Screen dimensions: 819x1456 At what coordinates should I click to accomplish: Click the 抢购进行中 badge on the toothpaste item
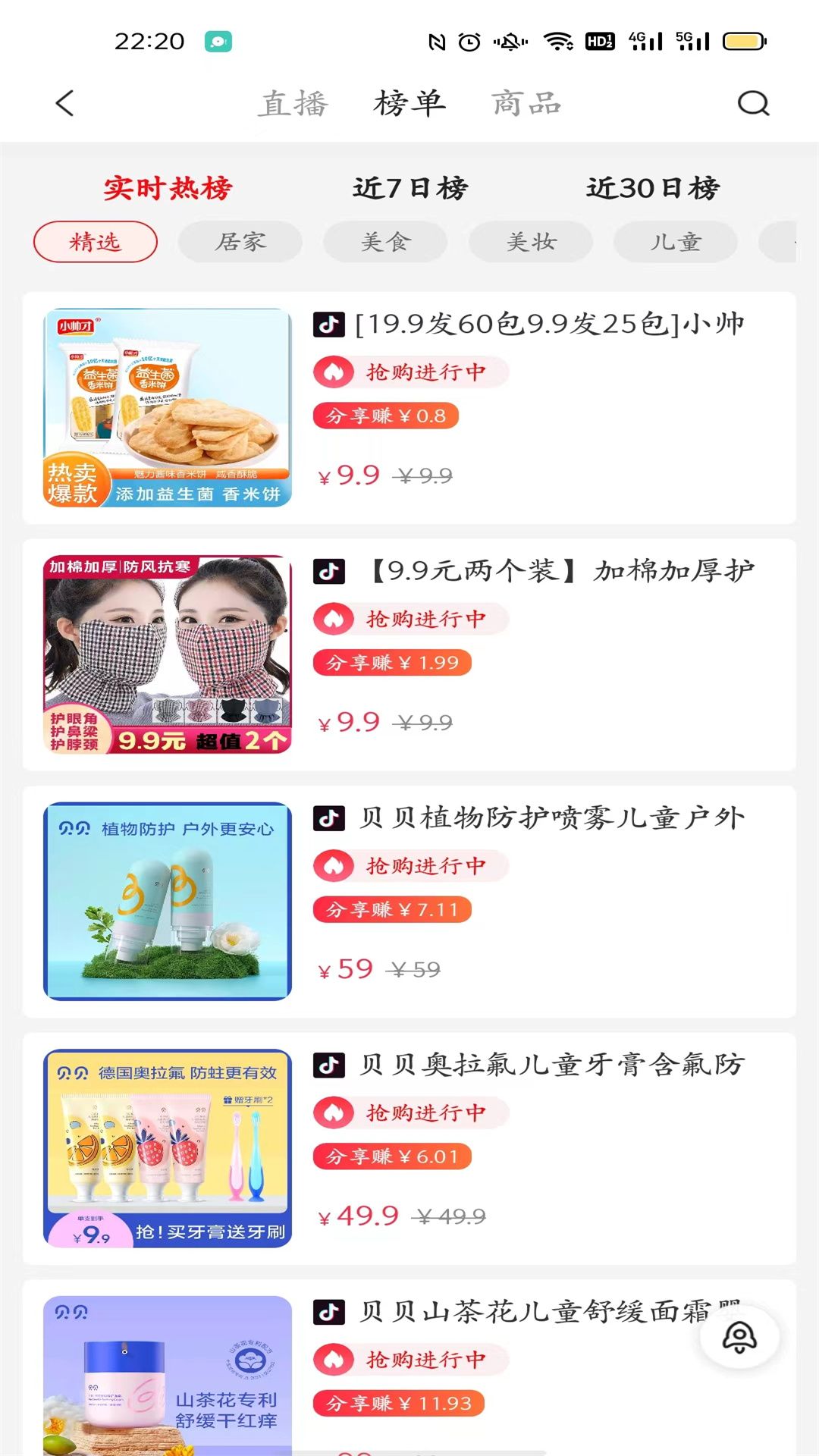(x=409, y=1112)
